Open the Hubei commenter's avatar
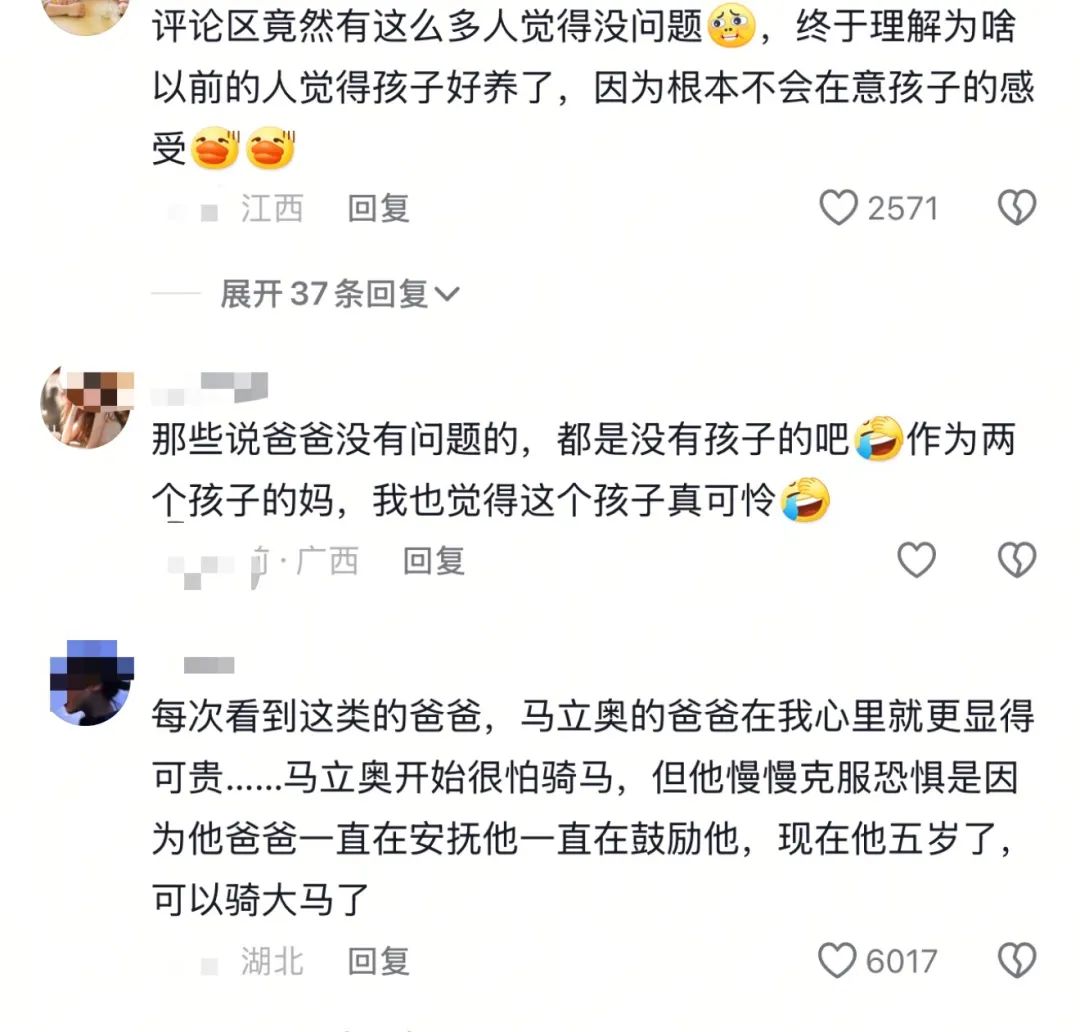The height and width of the screenshot is (1032, 1080). 91,682
